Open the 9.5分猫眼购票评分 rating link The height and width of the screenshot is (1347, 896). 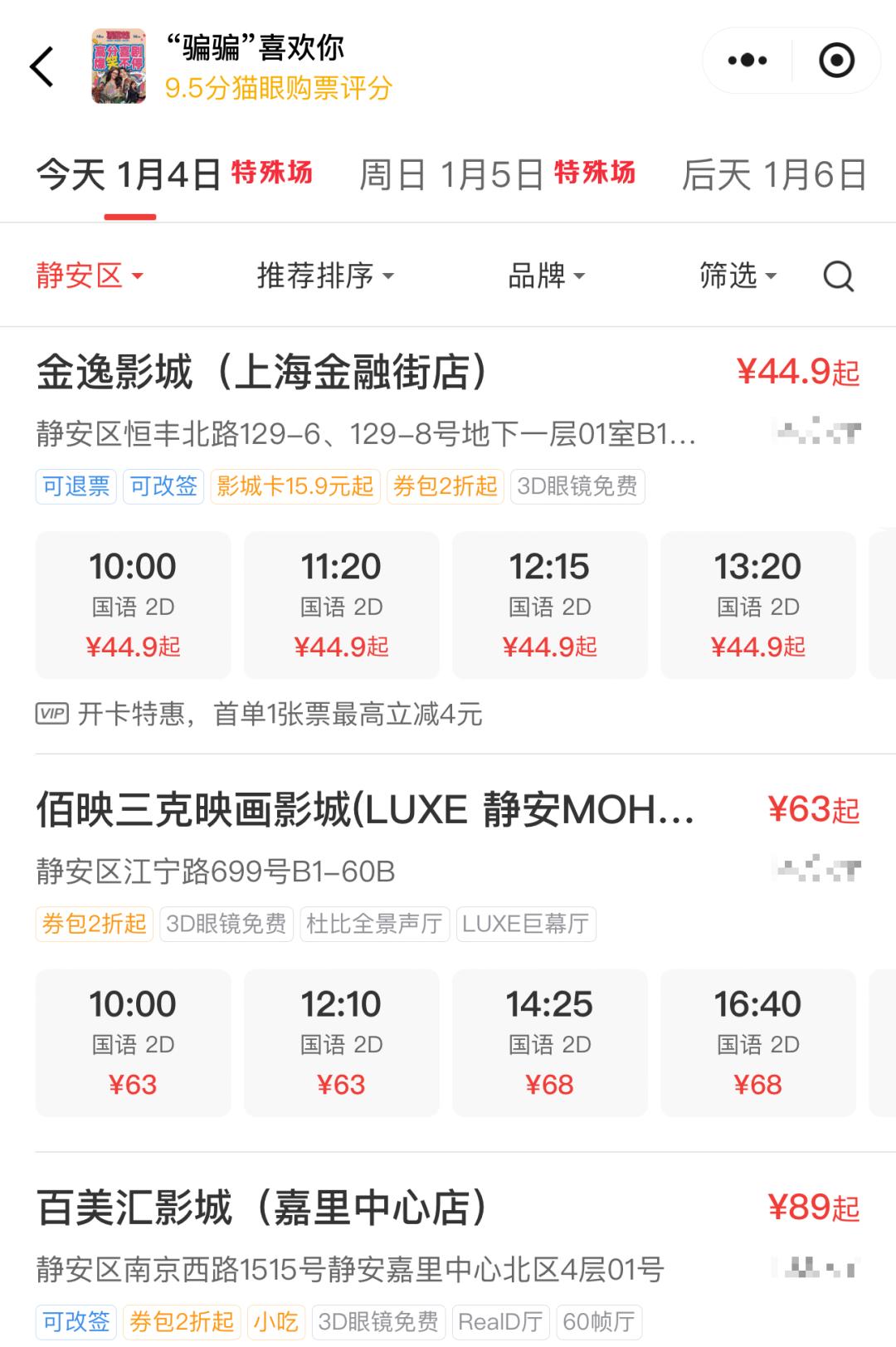tap(280, 89)
